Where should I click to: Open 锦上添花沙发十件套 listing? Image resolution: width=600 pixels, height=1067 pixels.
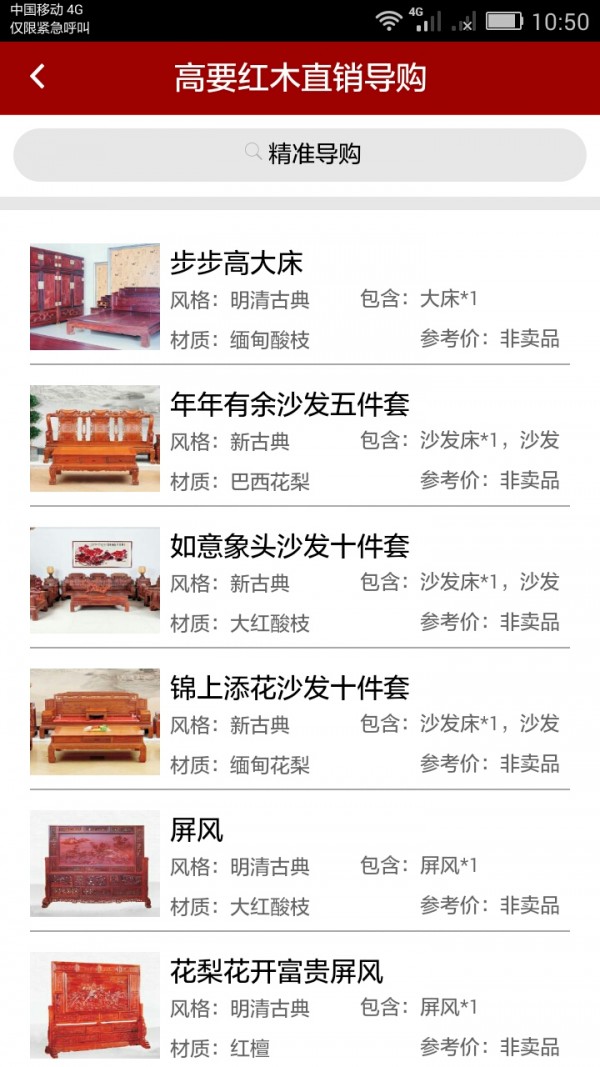pyautogui.click(x=300, y=723)
